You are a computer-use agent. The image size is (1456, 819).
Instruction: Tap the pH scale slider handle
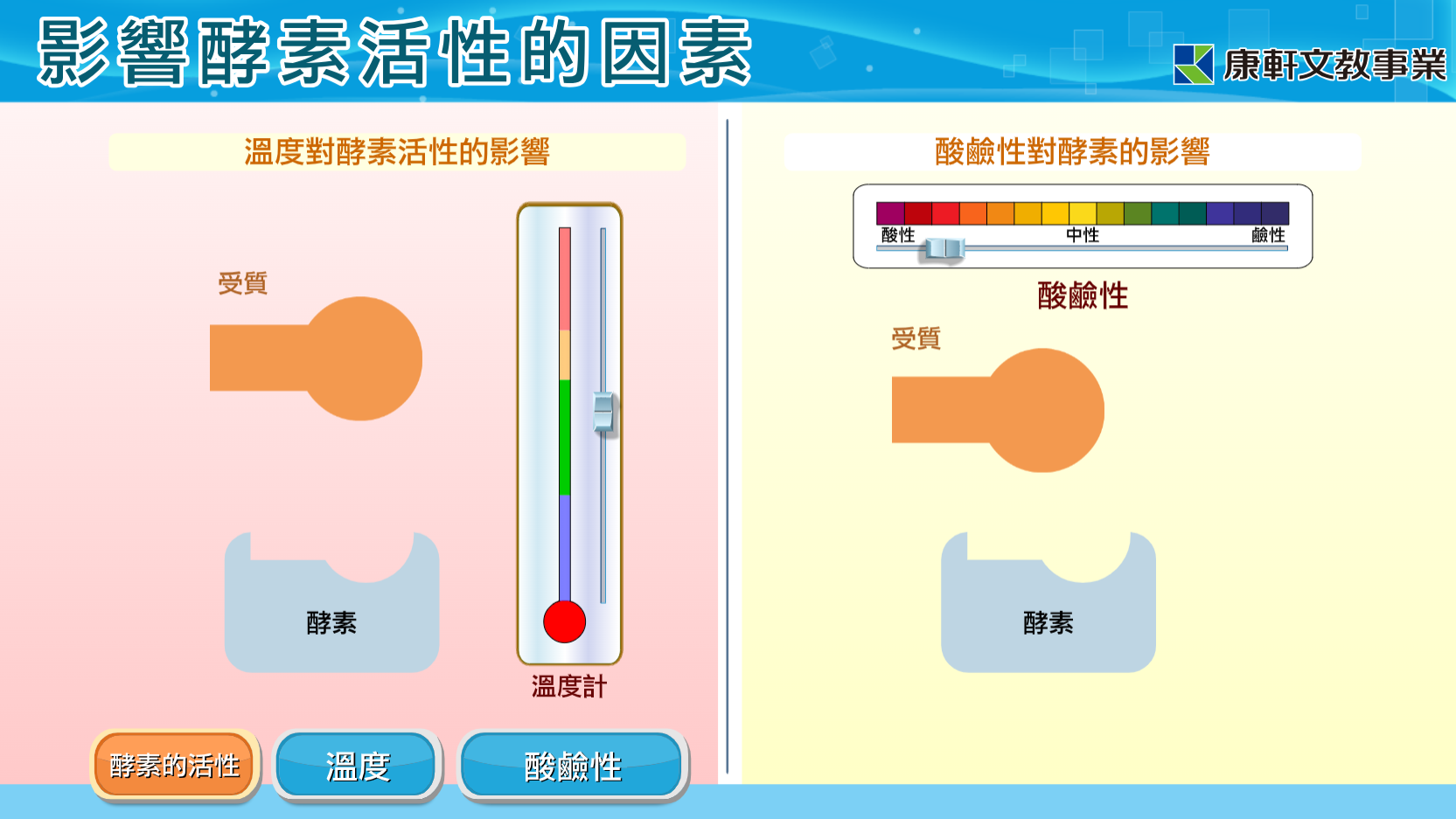tap(944, 248)
